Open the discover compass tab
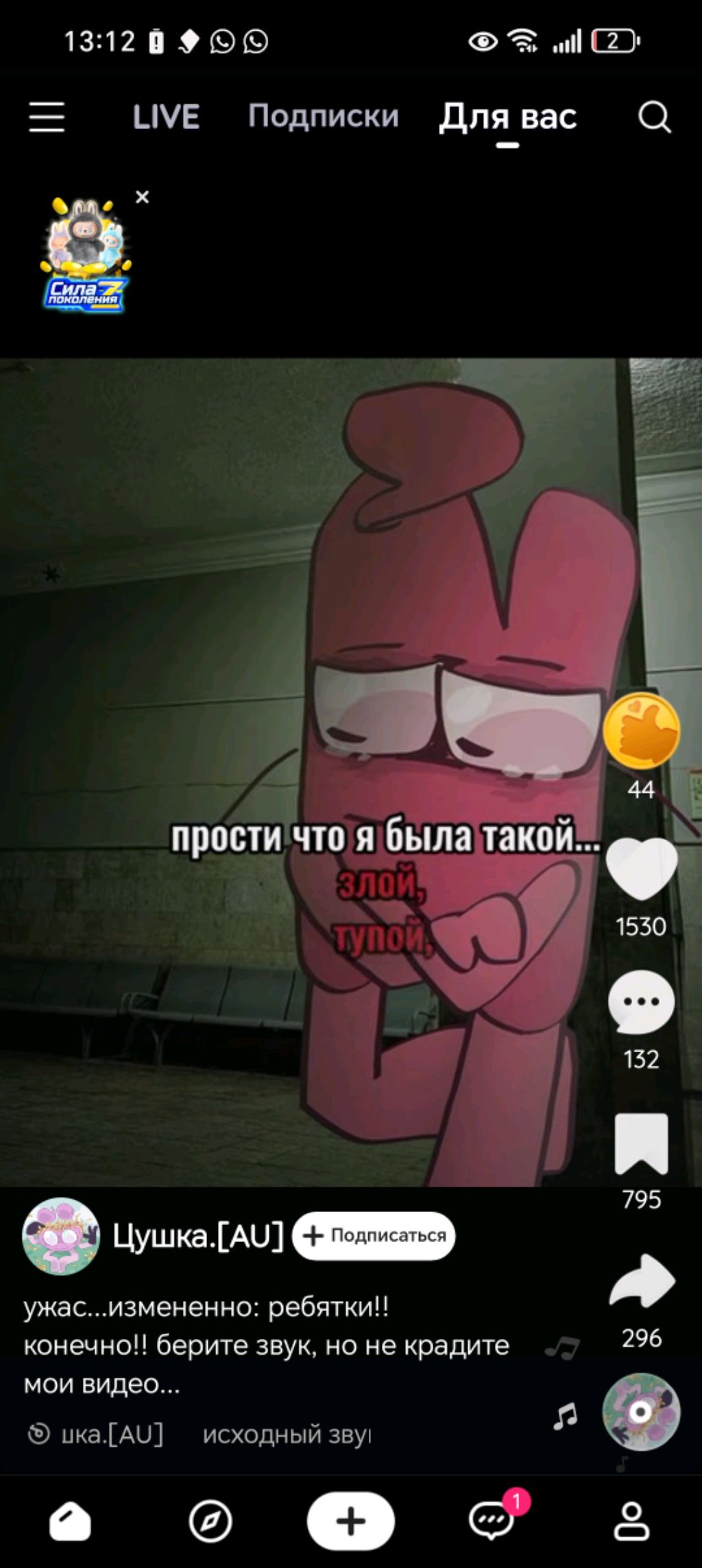This screenshot has width=702, height=1568. [x=210, y=1521]
